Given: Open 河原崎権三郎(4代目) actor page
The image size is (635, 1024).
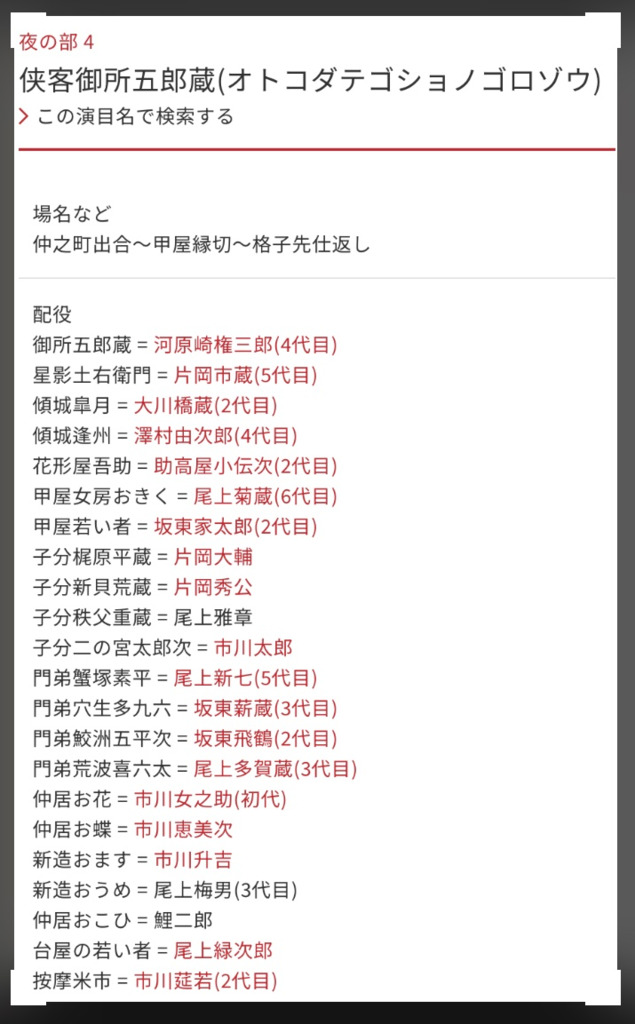Looking at the screenshot, I should [x=245, y=345].
